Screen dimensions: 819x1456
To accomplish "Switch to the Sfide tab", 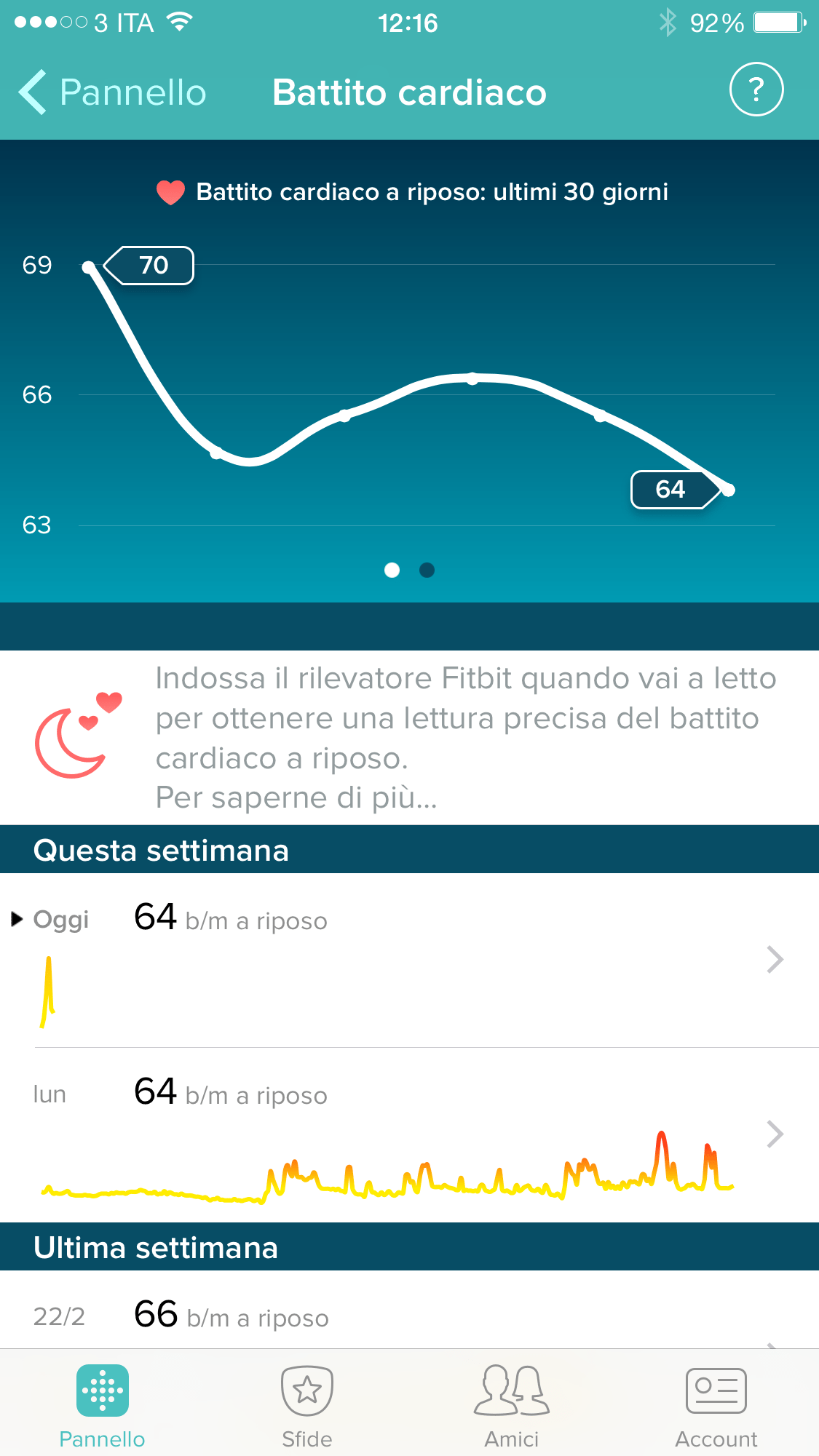I will [x=306, y=1406].
